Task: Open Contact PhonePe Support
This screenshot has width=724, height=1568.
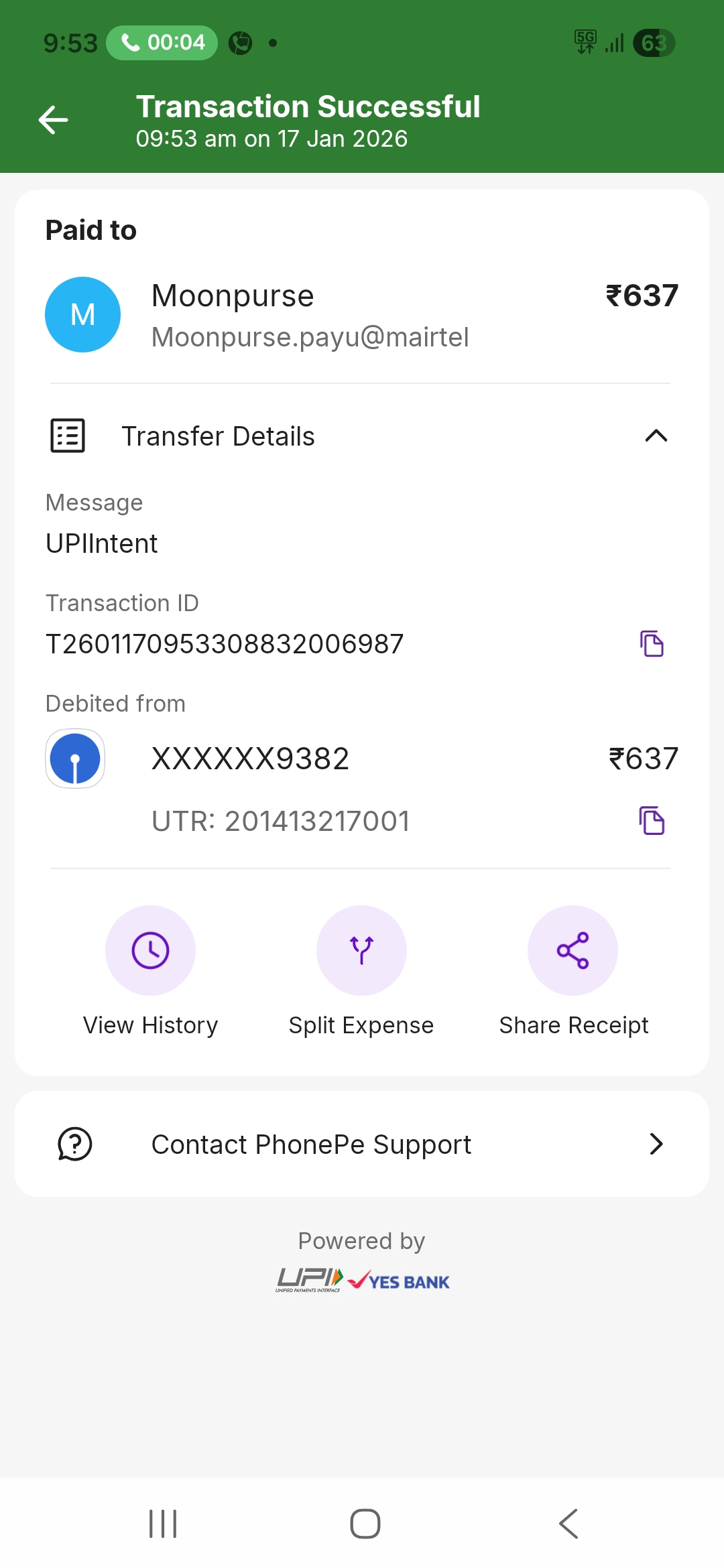Action: click(362, 1145)
